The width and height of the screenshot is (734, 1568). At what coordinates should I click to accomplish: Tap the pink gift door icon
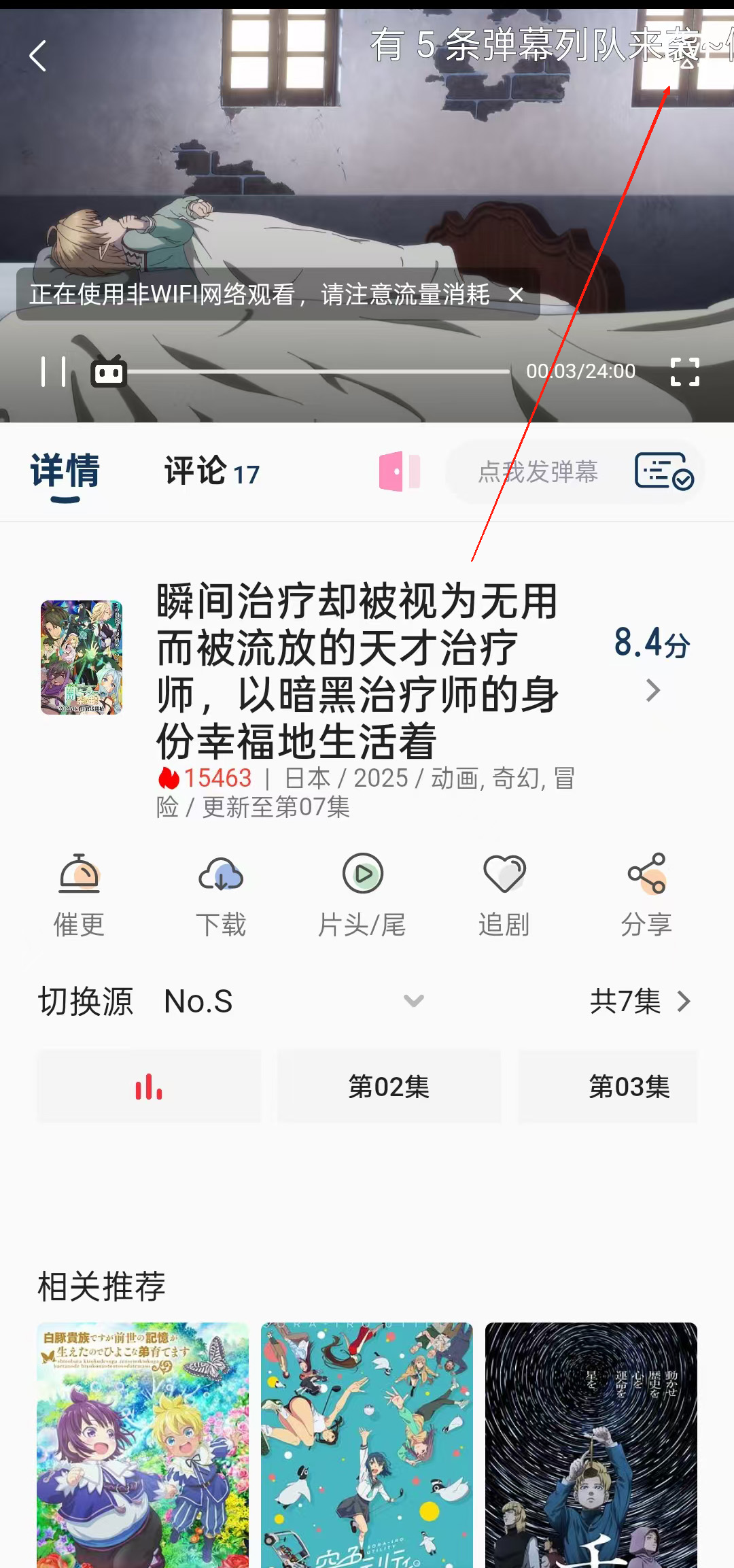(x=398, y=472)
